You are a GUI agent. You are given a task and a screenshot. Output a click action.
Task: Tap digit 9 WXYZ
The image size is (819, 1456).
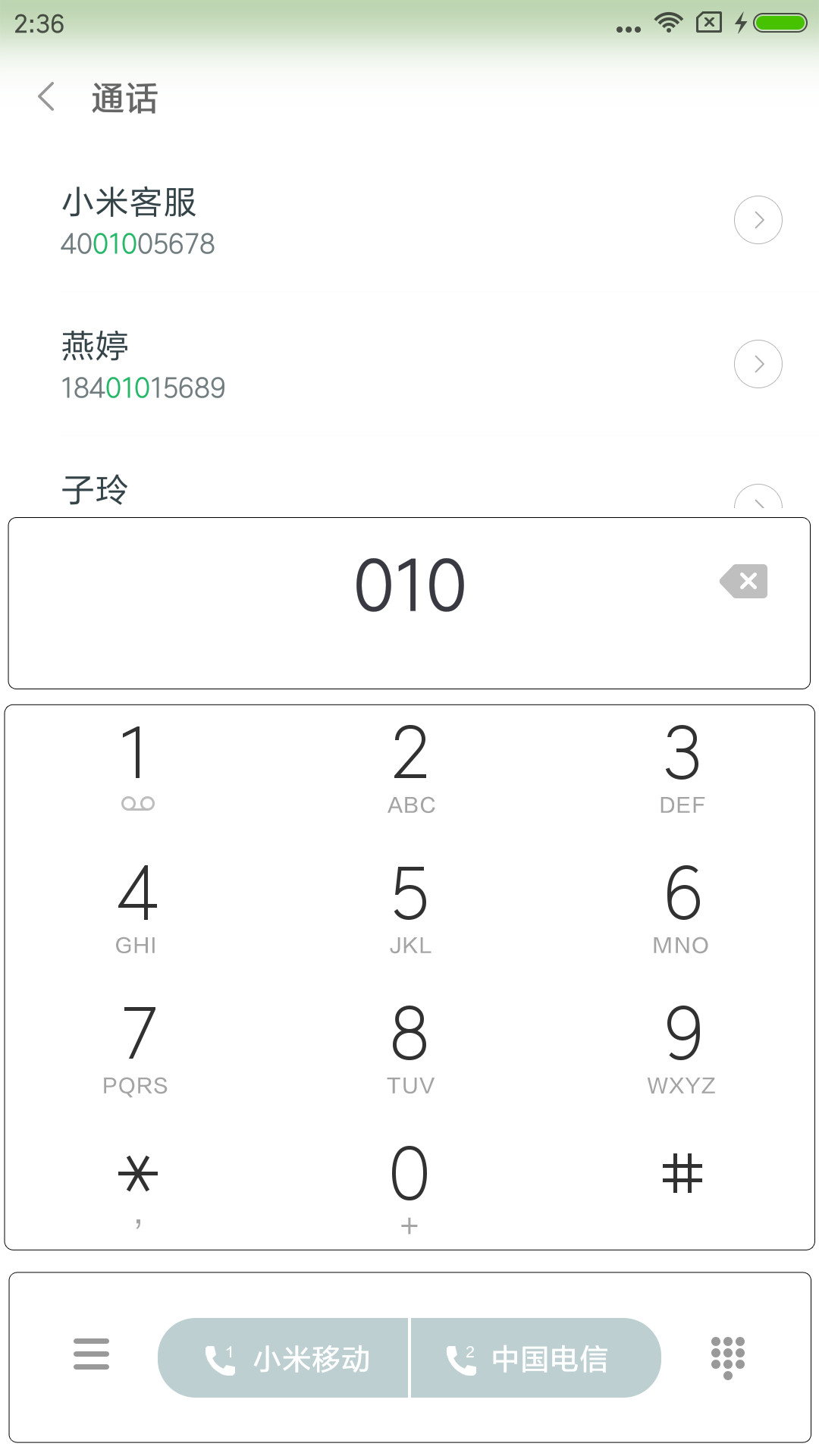pos(682,1047)
